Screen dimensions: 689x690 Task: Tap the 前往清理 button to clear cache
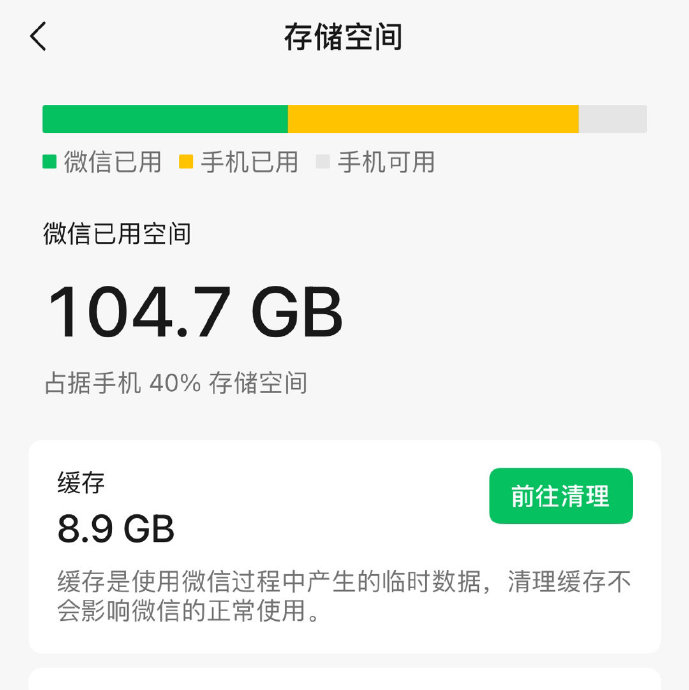click(x=560, y=496)
